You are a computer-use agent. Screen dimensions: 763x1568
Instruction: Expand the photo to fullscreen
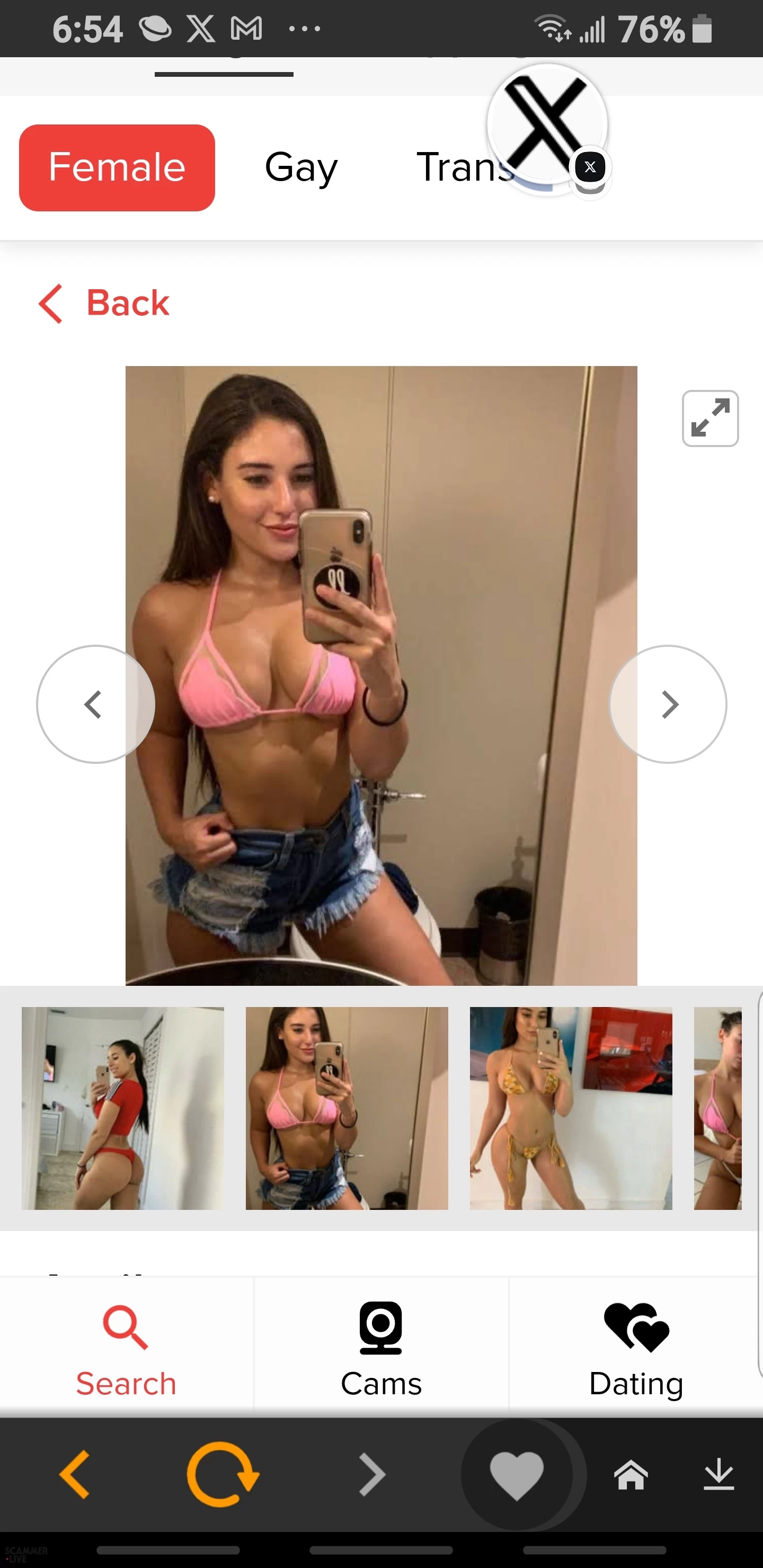[x=710, y=418]
